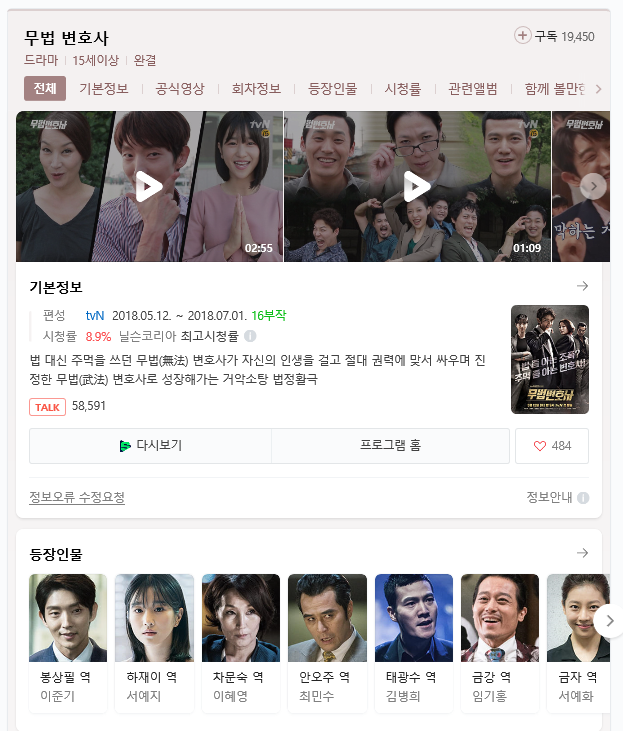Subscribe with the 구독 plus button
The image size is (623, 731).
pos(523,36)
